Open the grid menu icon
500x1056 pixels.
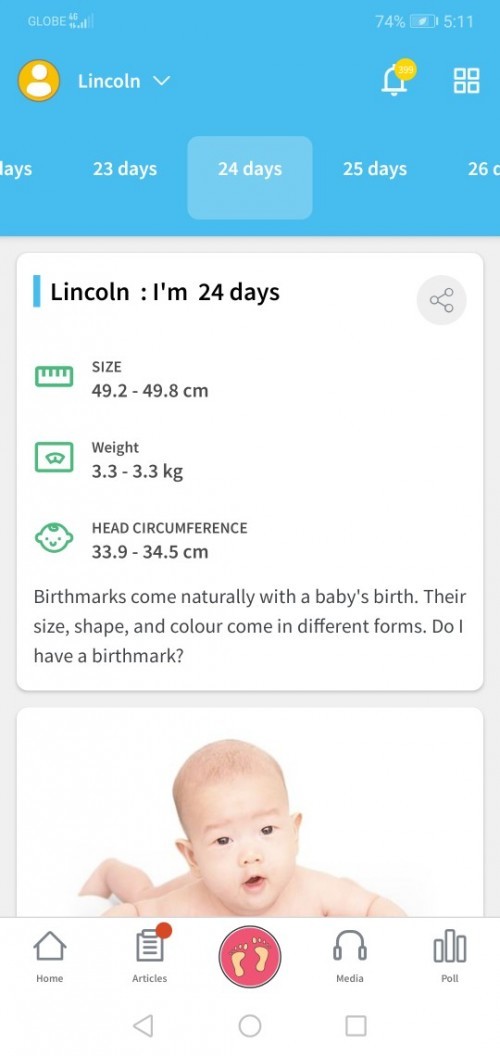466,81
